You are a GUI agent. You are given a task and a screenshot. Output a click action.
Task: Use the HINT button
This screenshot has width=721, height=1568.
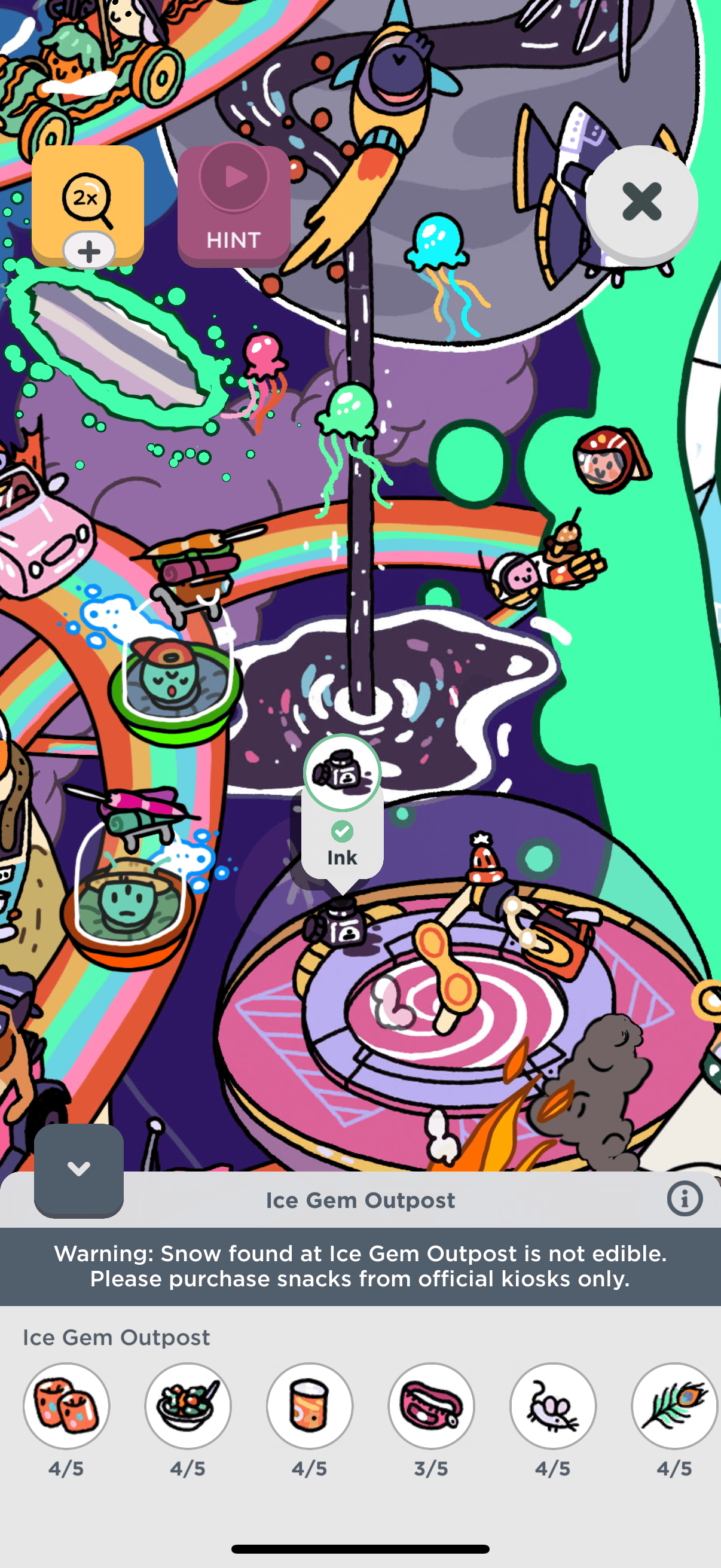click(x=234, y=206)
